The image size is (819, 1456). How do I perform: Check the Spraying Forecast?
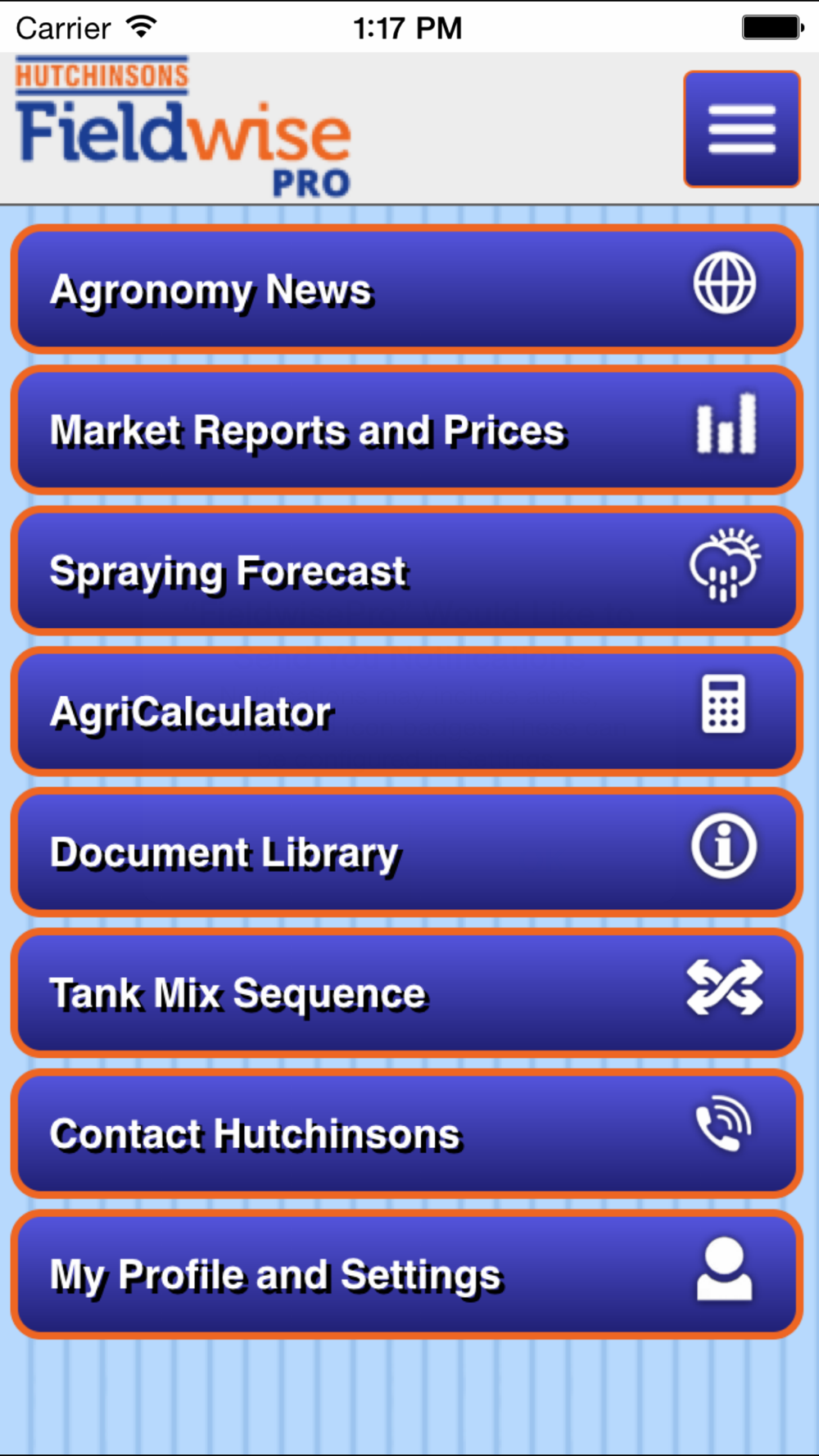click(406, 571)
